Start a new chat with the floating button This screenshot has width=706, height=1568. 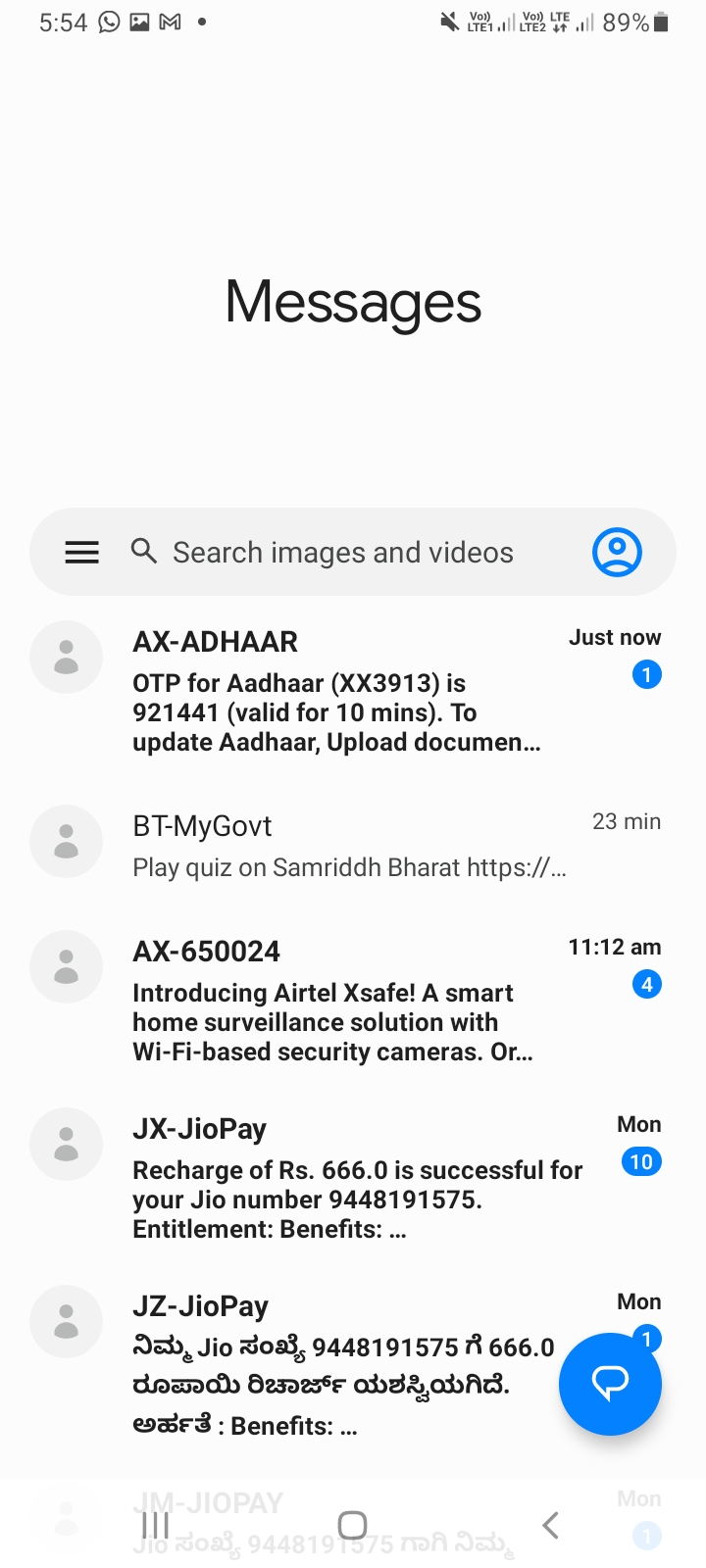coord(610,1384)
